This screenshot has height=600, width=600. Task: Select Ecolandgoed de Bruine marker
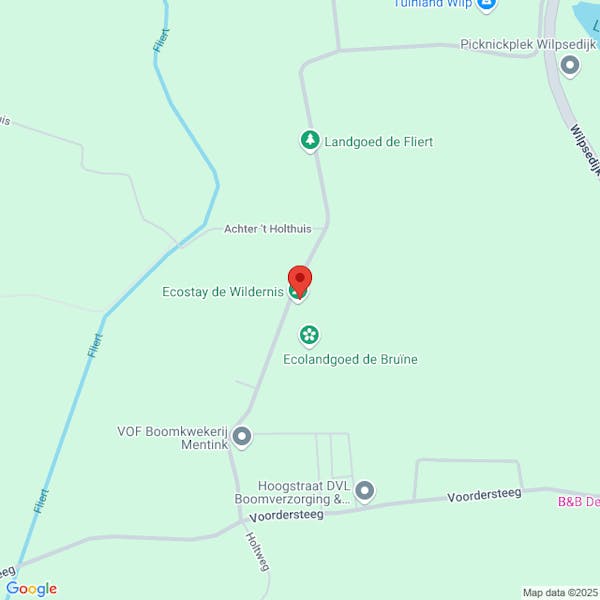(310, 334)
